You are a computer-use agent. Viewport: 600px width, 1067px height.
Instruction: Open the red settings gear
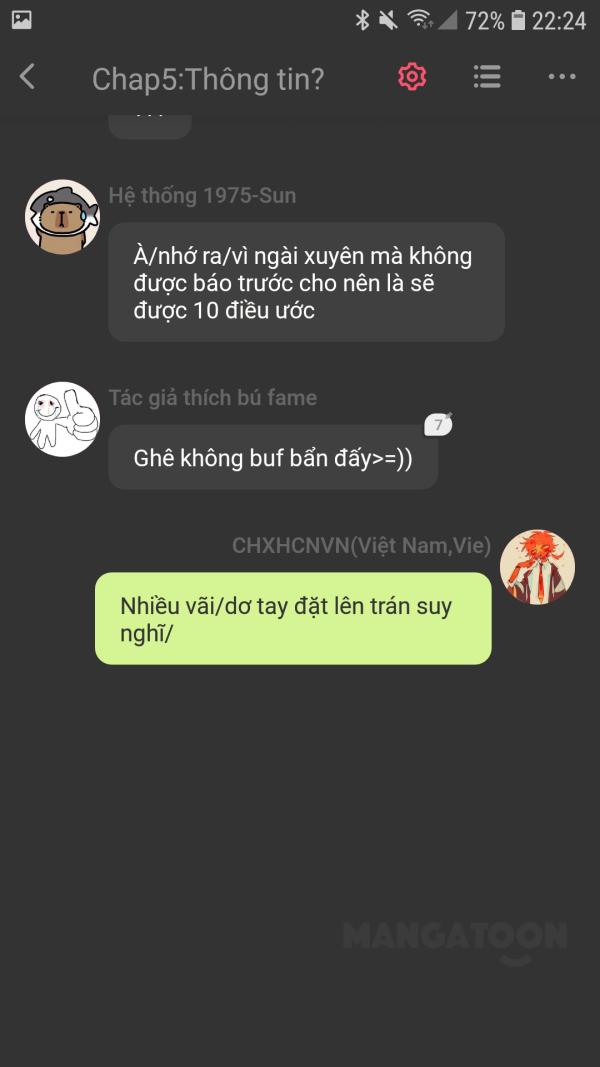pos(412,77)
